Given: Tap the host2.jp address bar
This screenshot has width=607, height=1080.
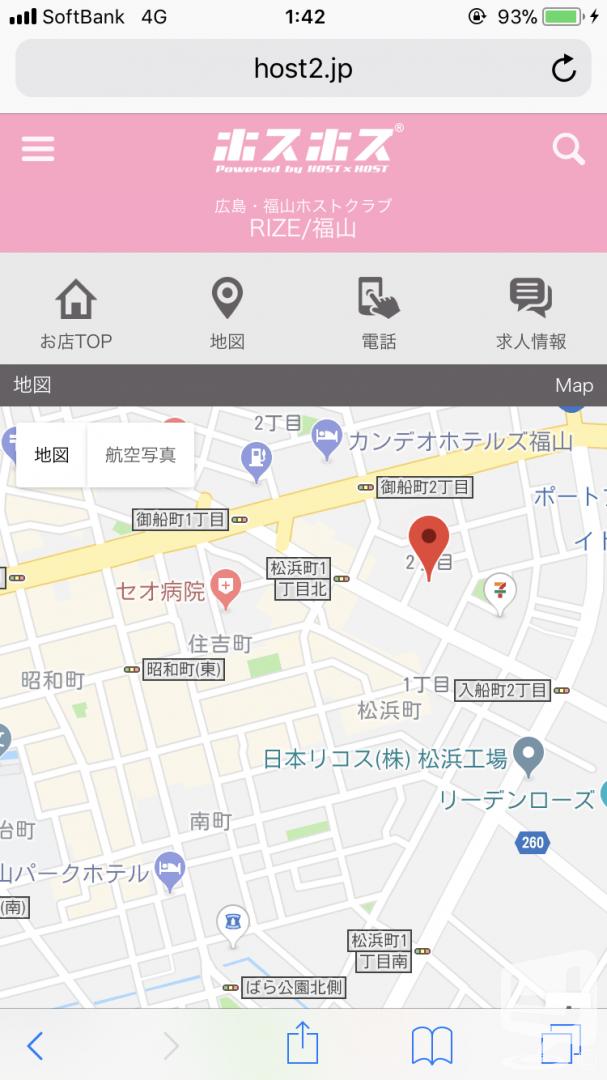Looking at the screenshot, I should [x=303, y=68].
